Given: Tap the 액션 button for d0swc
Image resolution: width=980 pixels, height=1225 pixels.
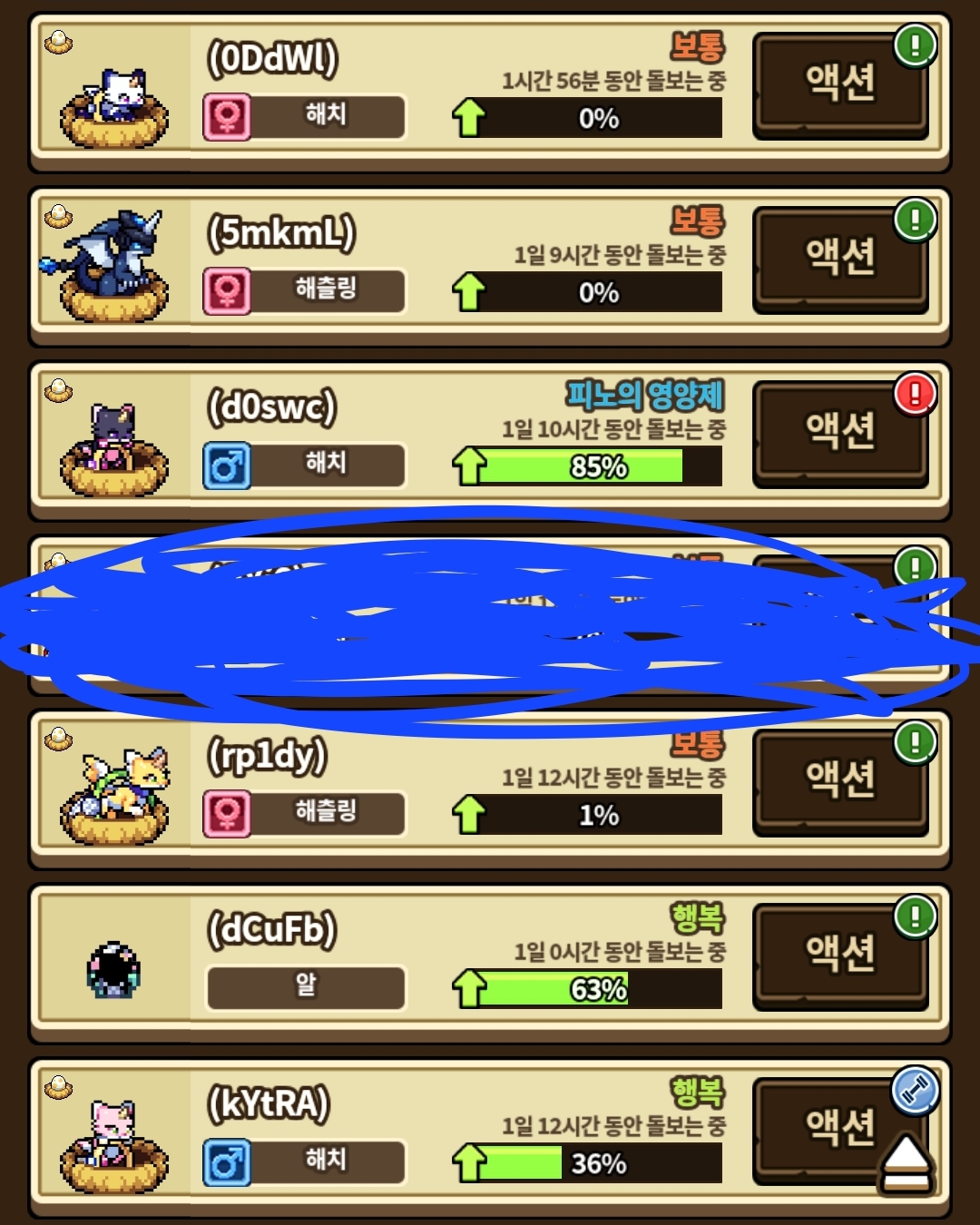Looking at the screenshot, I should pos(839,433).
